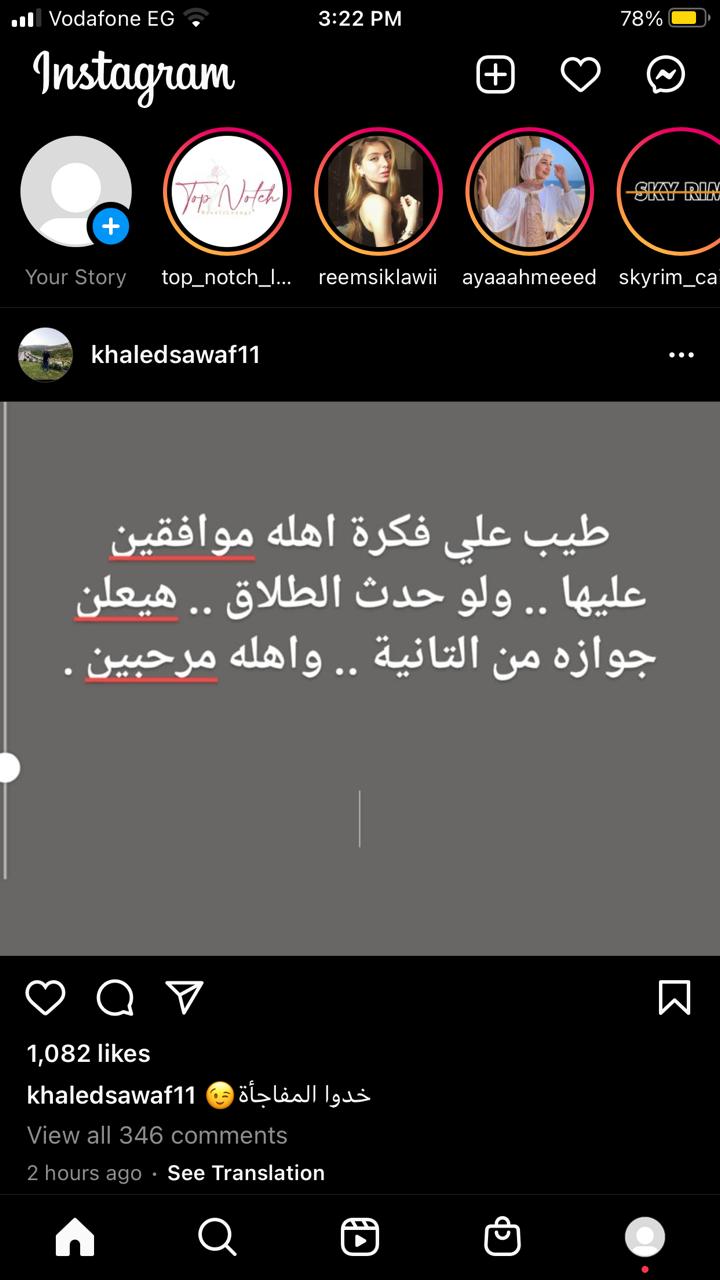
Task: Open the activity heart in header
Action: [580, 75]
